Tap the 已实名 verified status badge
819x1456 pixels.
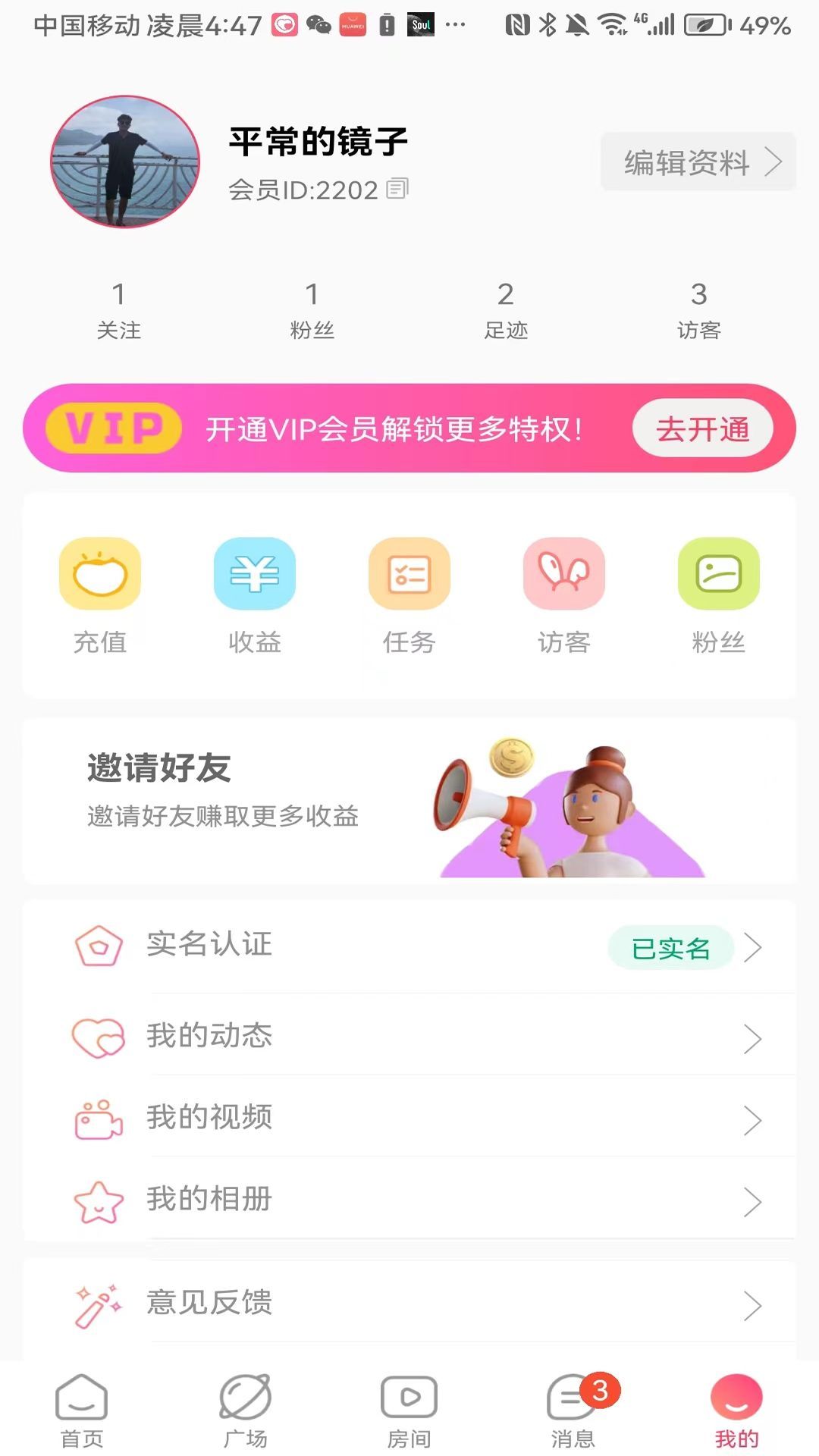coord(672,947)
